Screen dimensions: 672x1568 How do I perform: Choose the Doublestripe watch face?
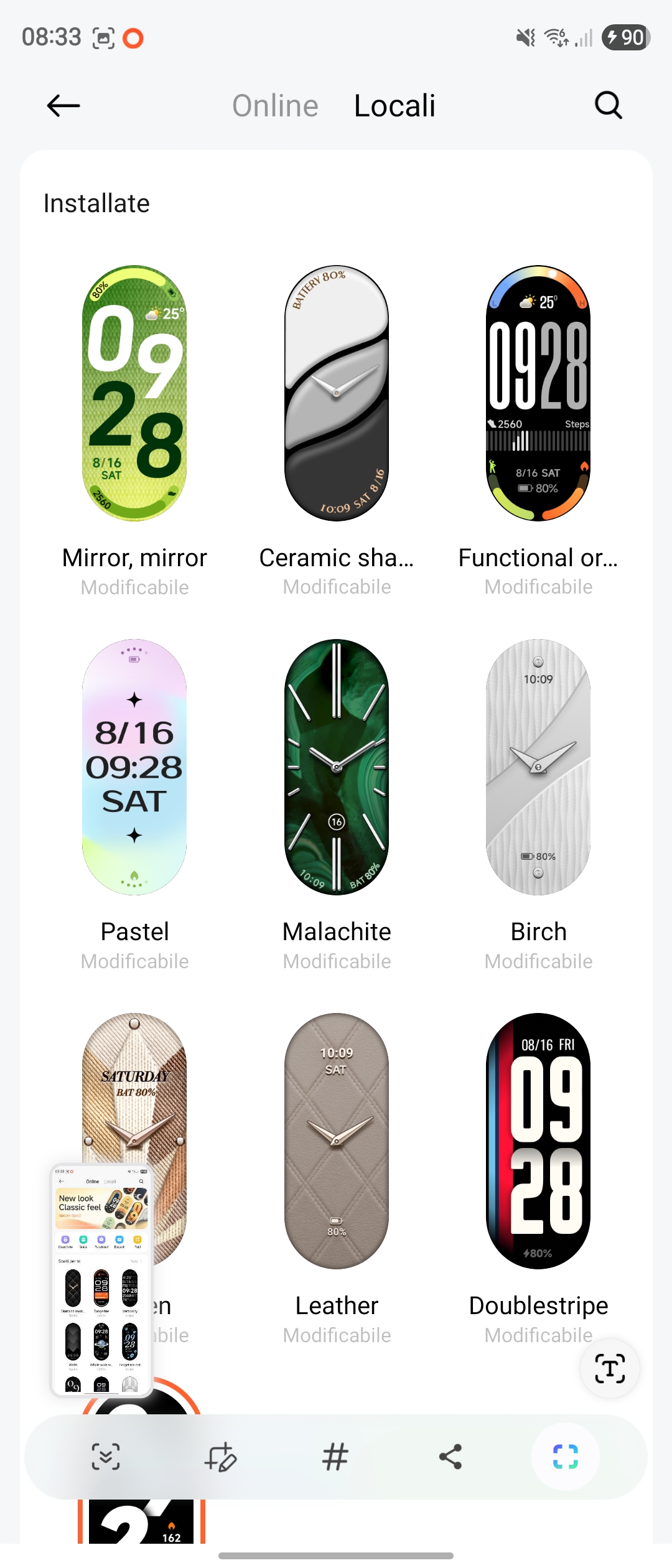tap(538, 1141)
